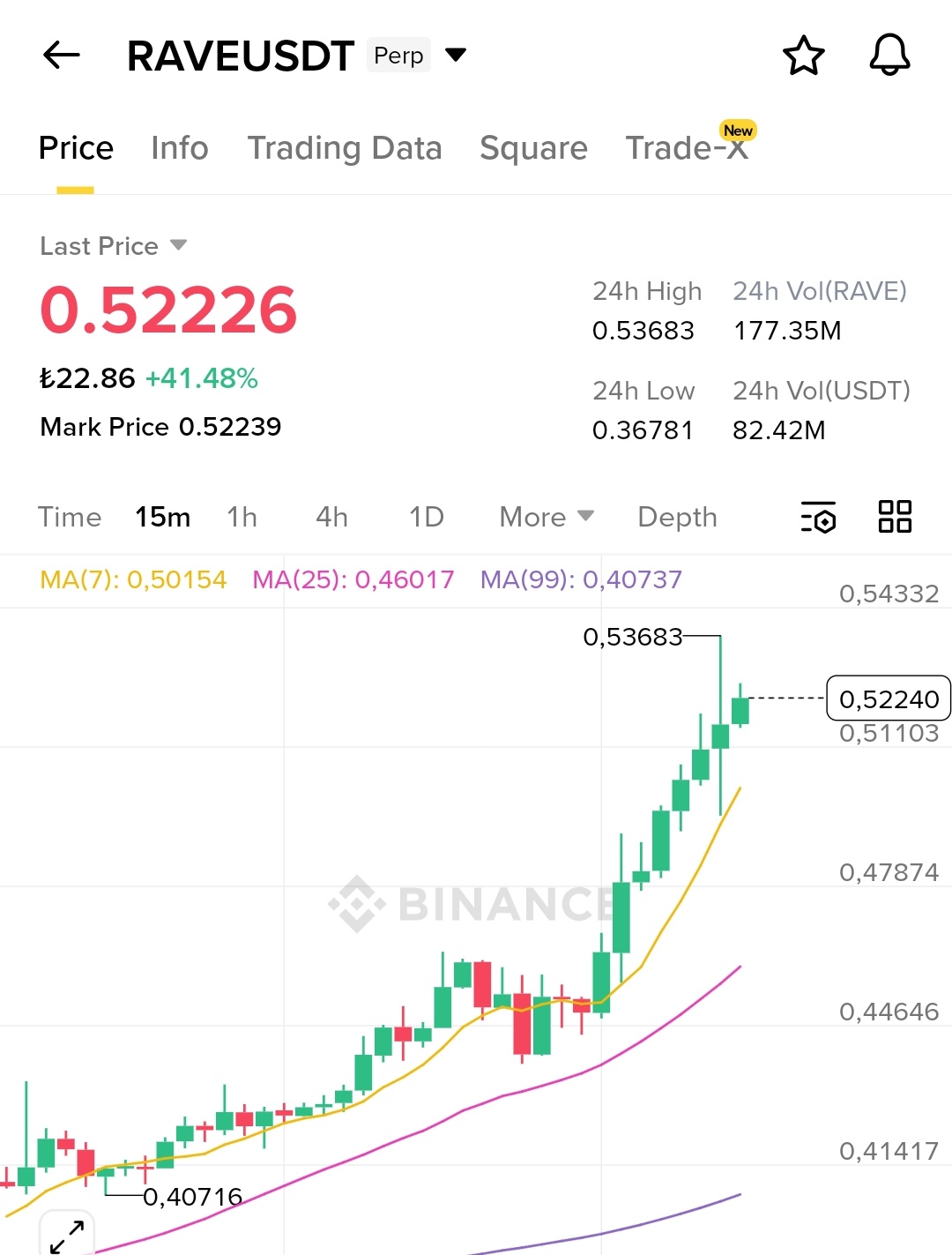Add RAVEUSDT to favorites with the star

point(803,56)
